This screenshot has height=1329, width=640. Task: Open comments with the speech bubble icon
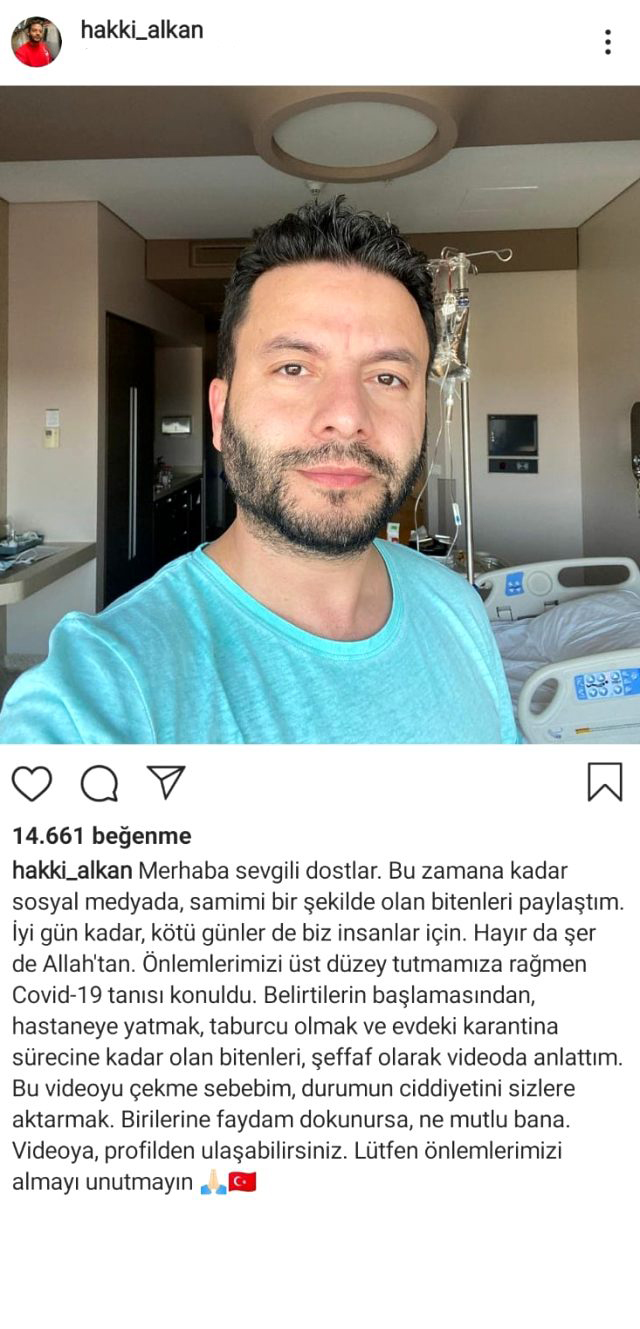coord(99,783)
